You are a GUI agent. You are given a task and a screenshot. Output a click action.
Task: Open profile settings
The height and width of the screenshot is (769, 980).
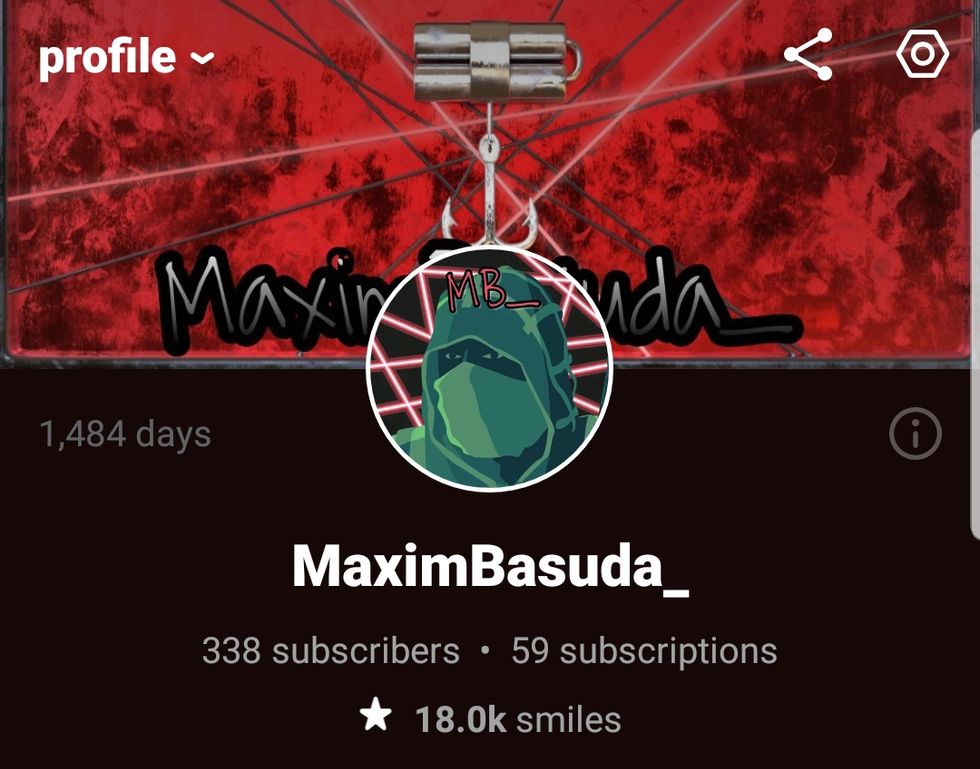[x=921, y=54]
